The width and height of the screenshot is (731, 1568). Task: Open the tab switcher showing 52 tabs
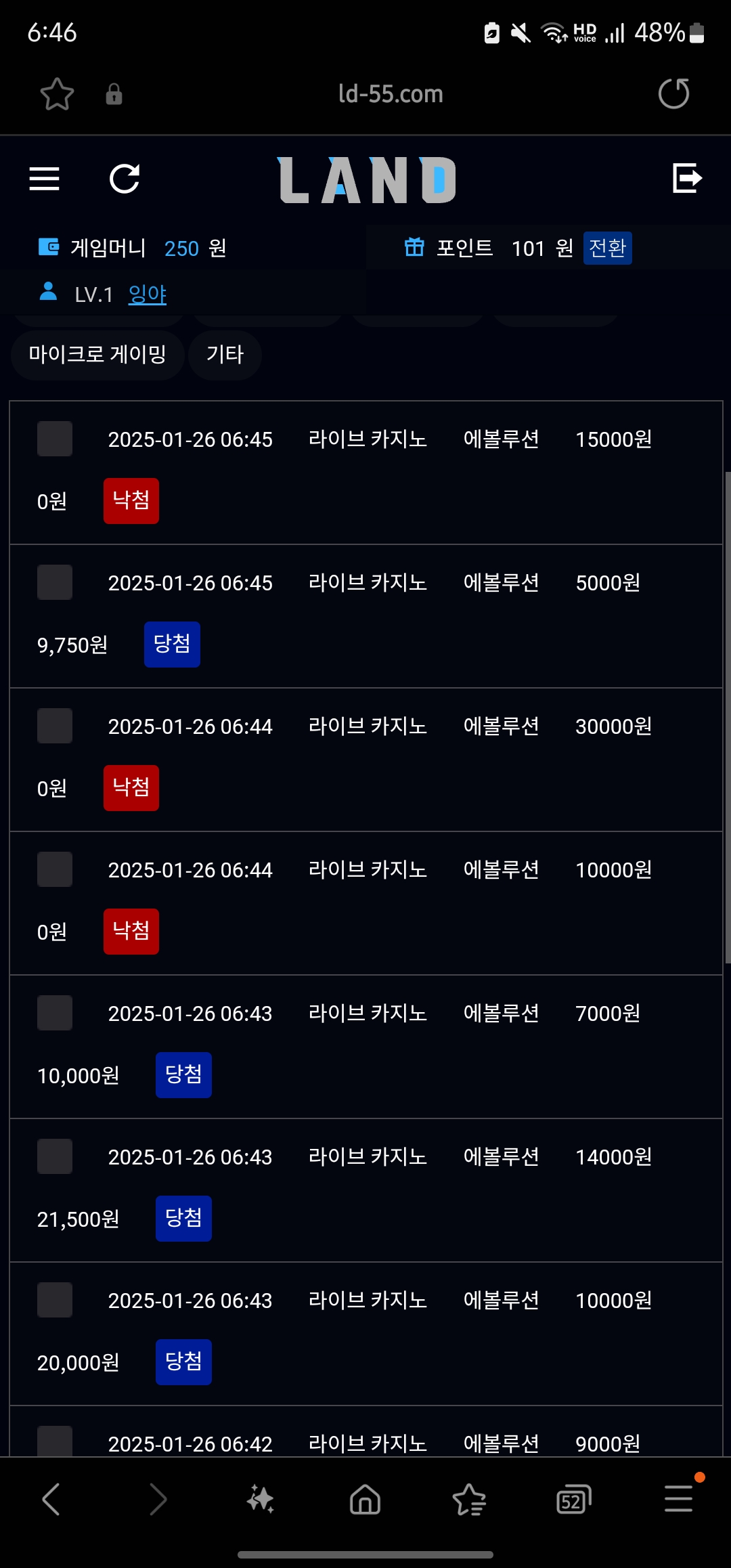click(x=573, y=1499)
